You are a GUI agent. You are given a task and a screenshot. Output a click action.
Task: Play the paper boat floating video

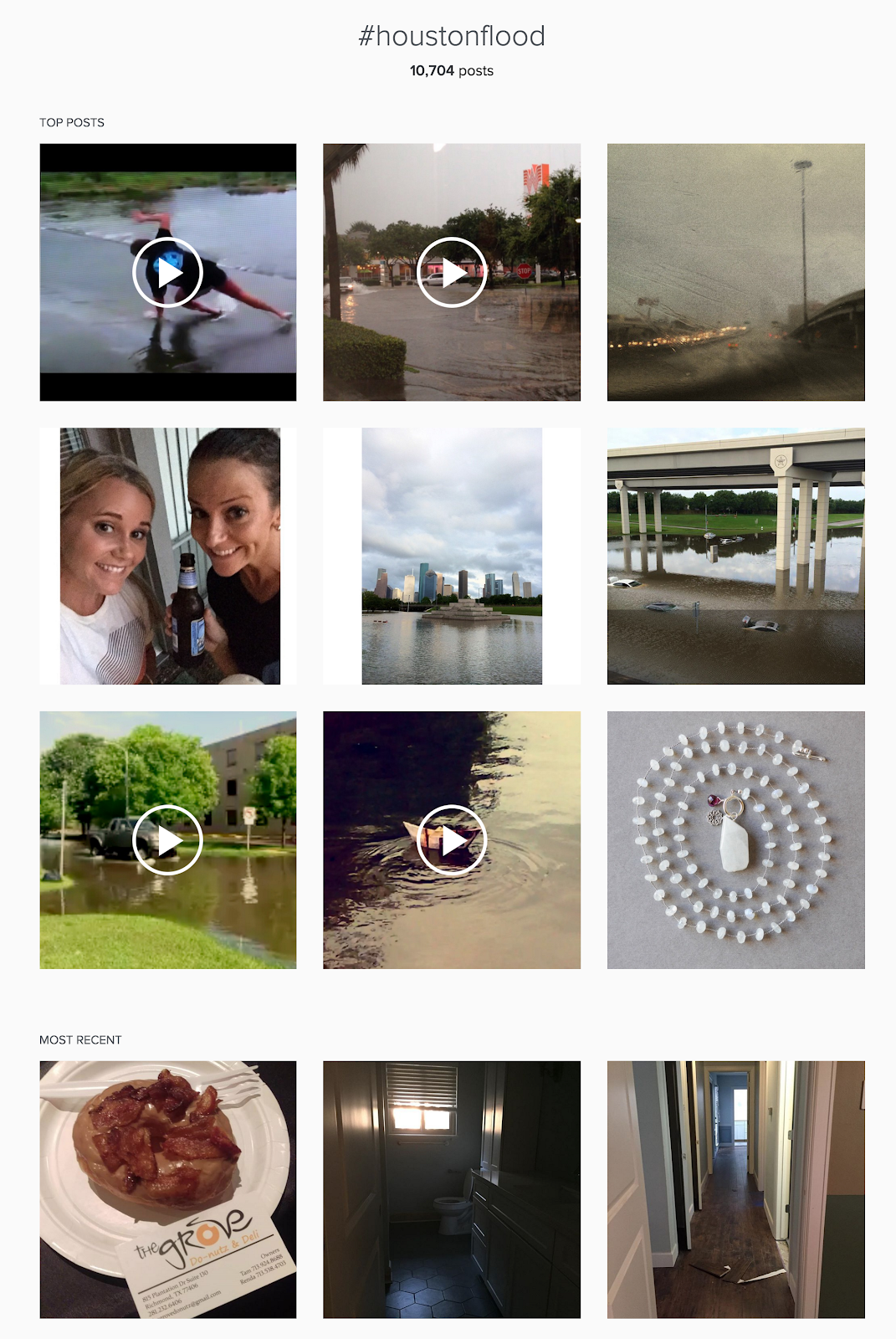452,840
